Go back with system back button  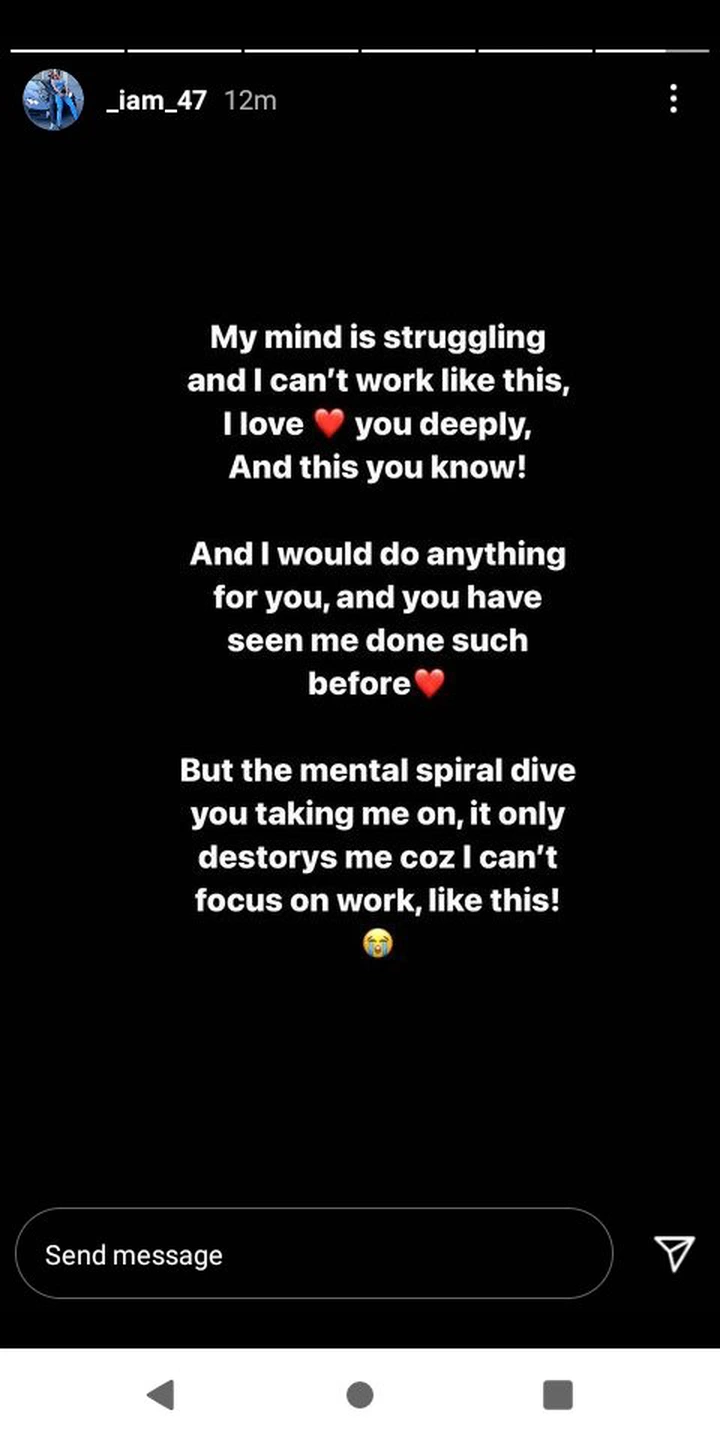[160, 1394]
